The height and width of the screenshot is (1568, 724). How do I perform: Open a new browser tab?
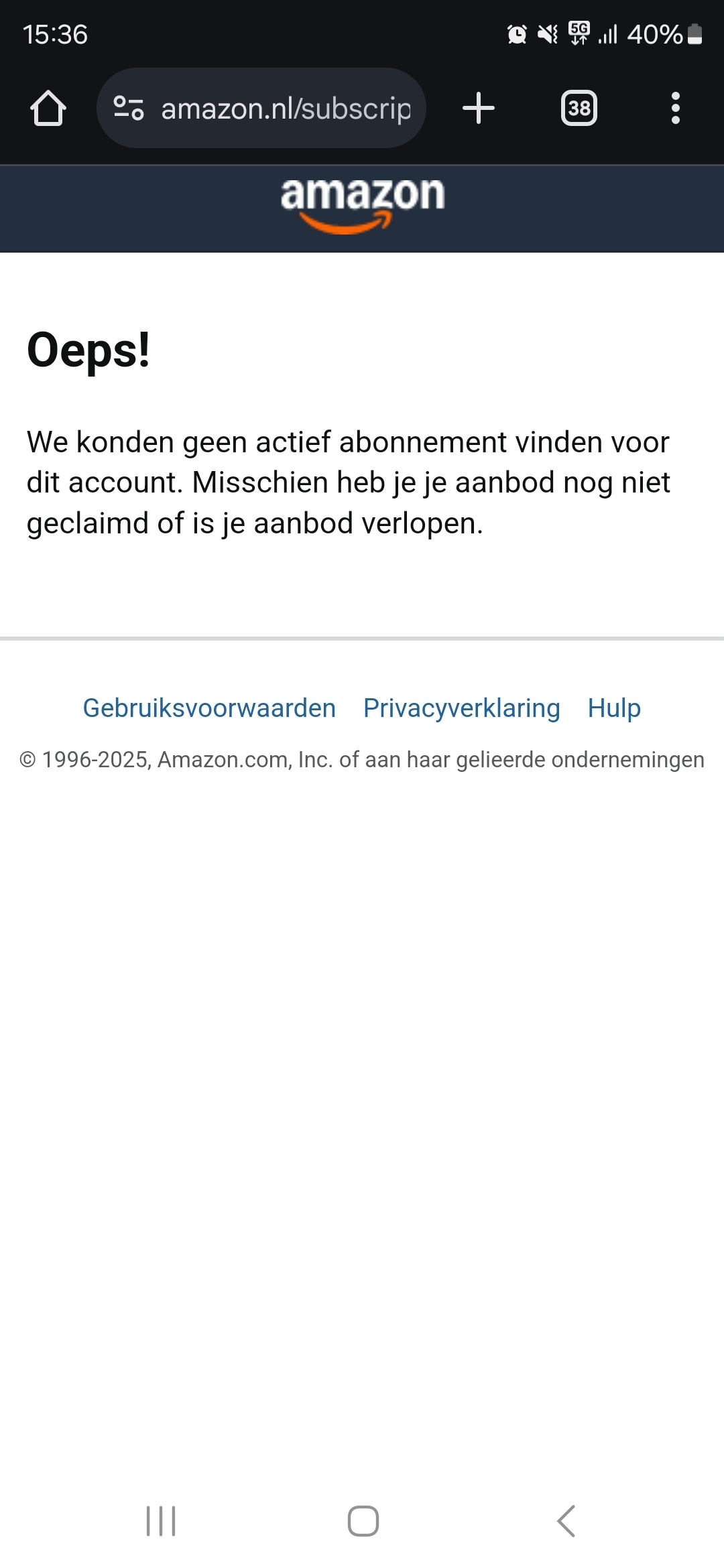479,108
